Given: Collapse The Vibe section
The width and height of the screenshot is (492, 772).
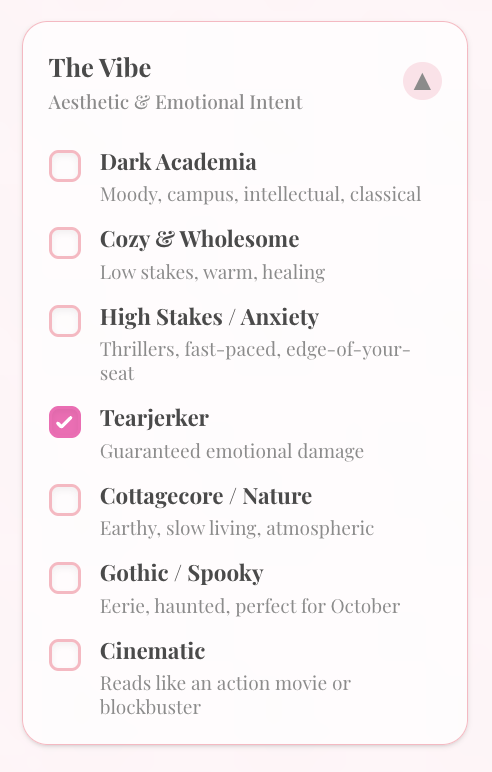Looking at the screenshot, I should tap(422, 81).
